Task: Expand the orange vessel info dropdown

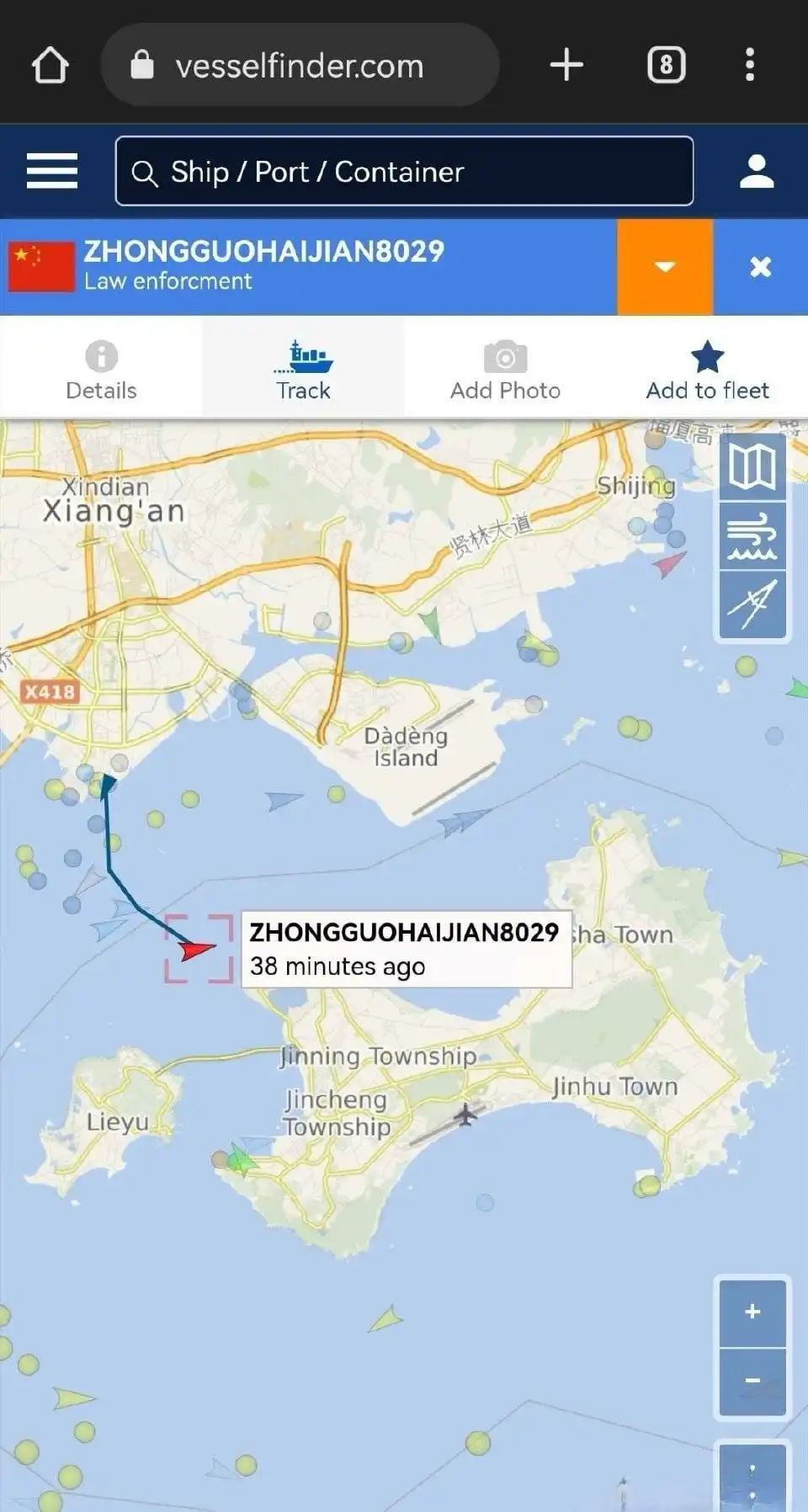Action: point(665,267)
